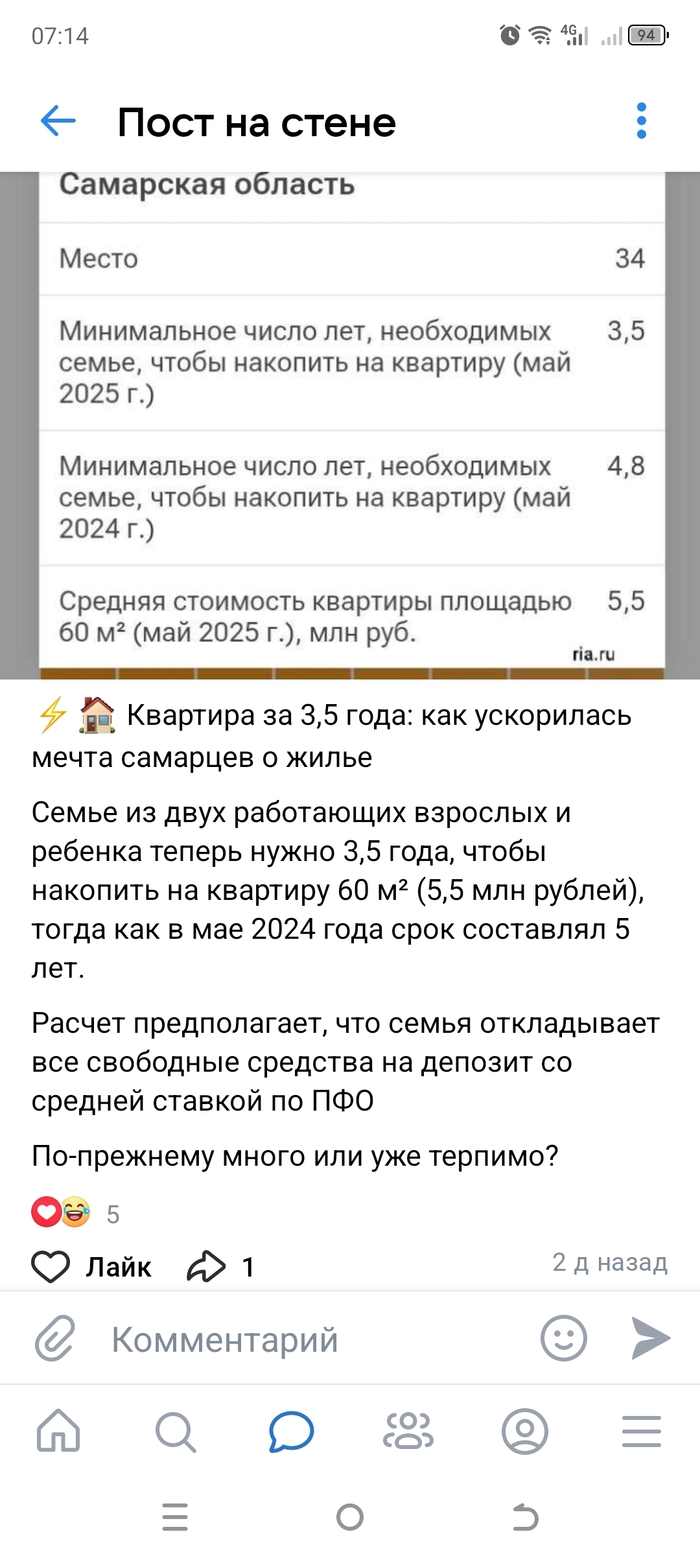
Task: Switch to the Messages tab
Action: pyautogui.click(x=291, y=1432)
